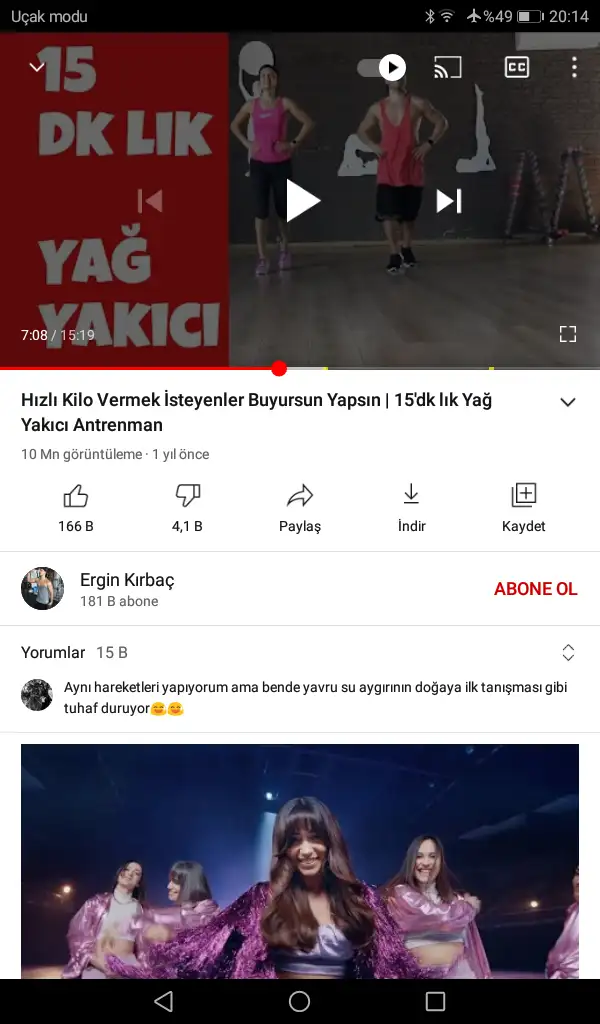Go to the home screen
Screen dimensions: 600x1024
coord(299,1001)
